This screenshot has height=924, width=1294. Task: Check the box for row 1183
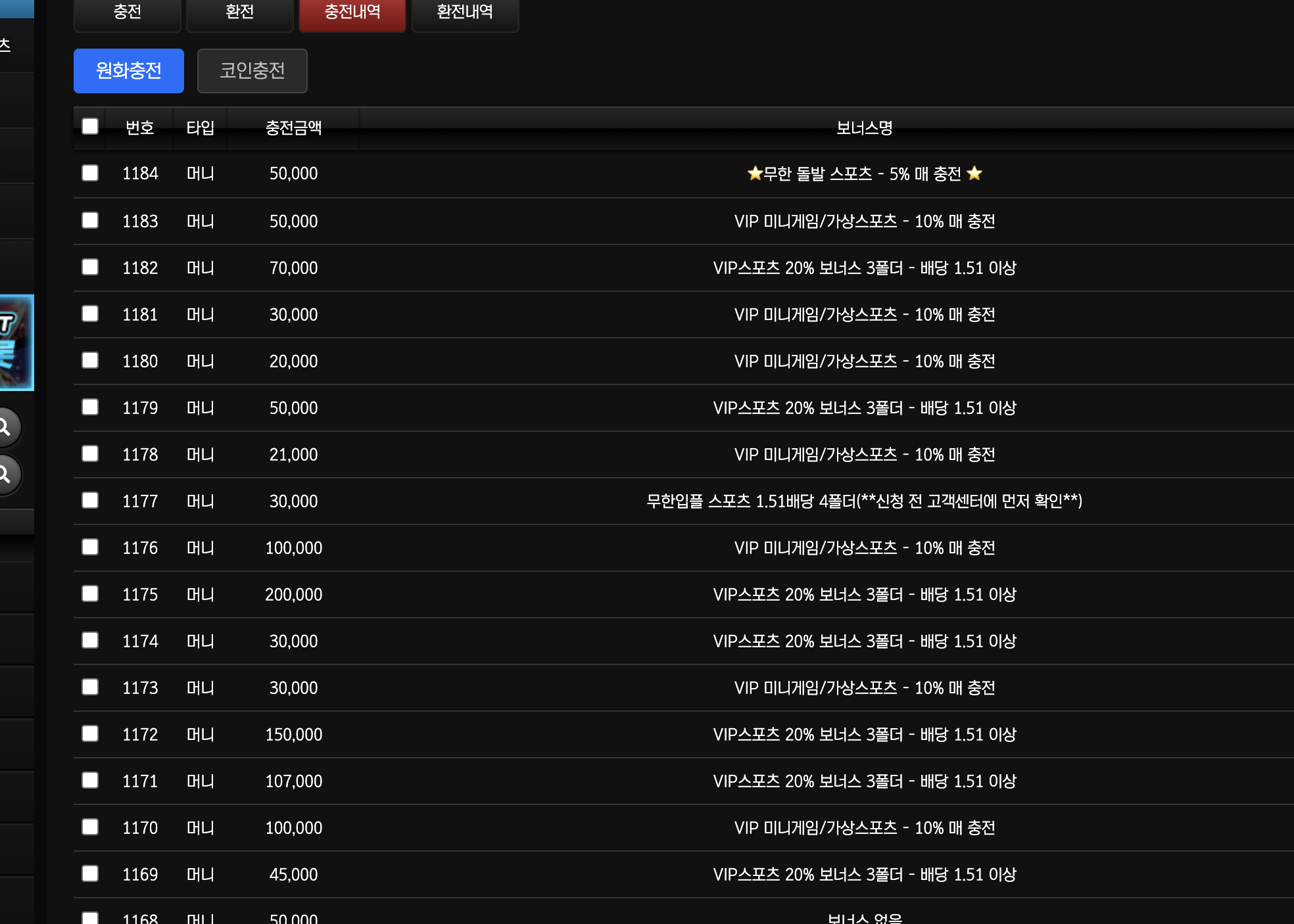[90, 220]
